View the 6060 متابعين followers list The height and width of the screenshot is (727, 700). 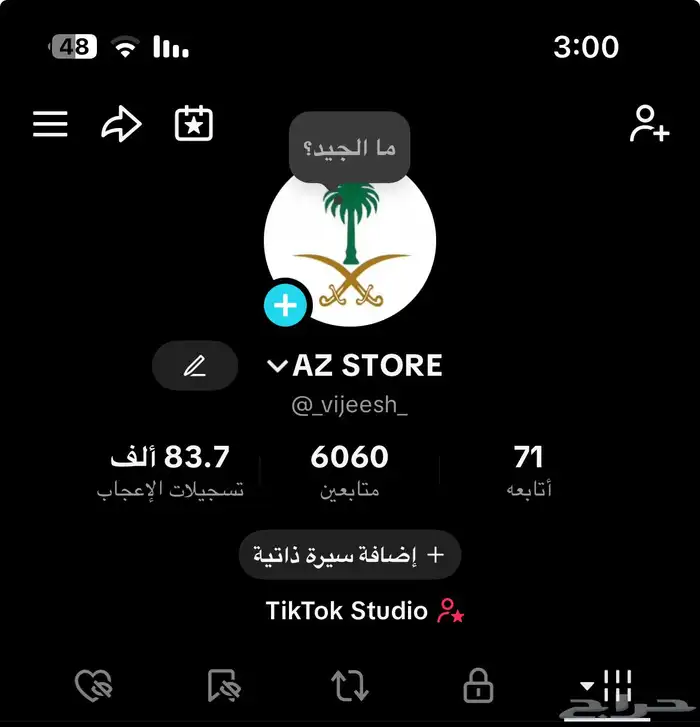point(349,471)
